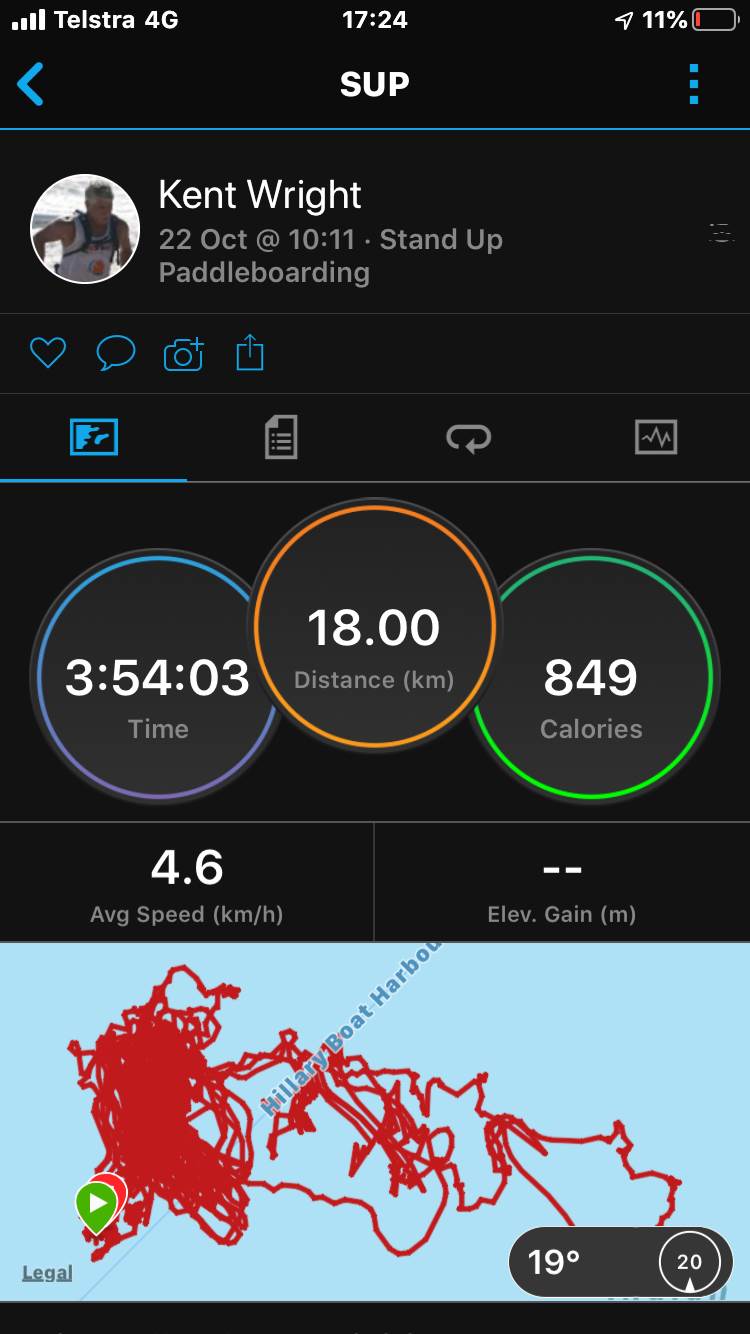The image size is (750, 1334).
Task: Open the three-dot overflow menu
Action: pos(694,84)
